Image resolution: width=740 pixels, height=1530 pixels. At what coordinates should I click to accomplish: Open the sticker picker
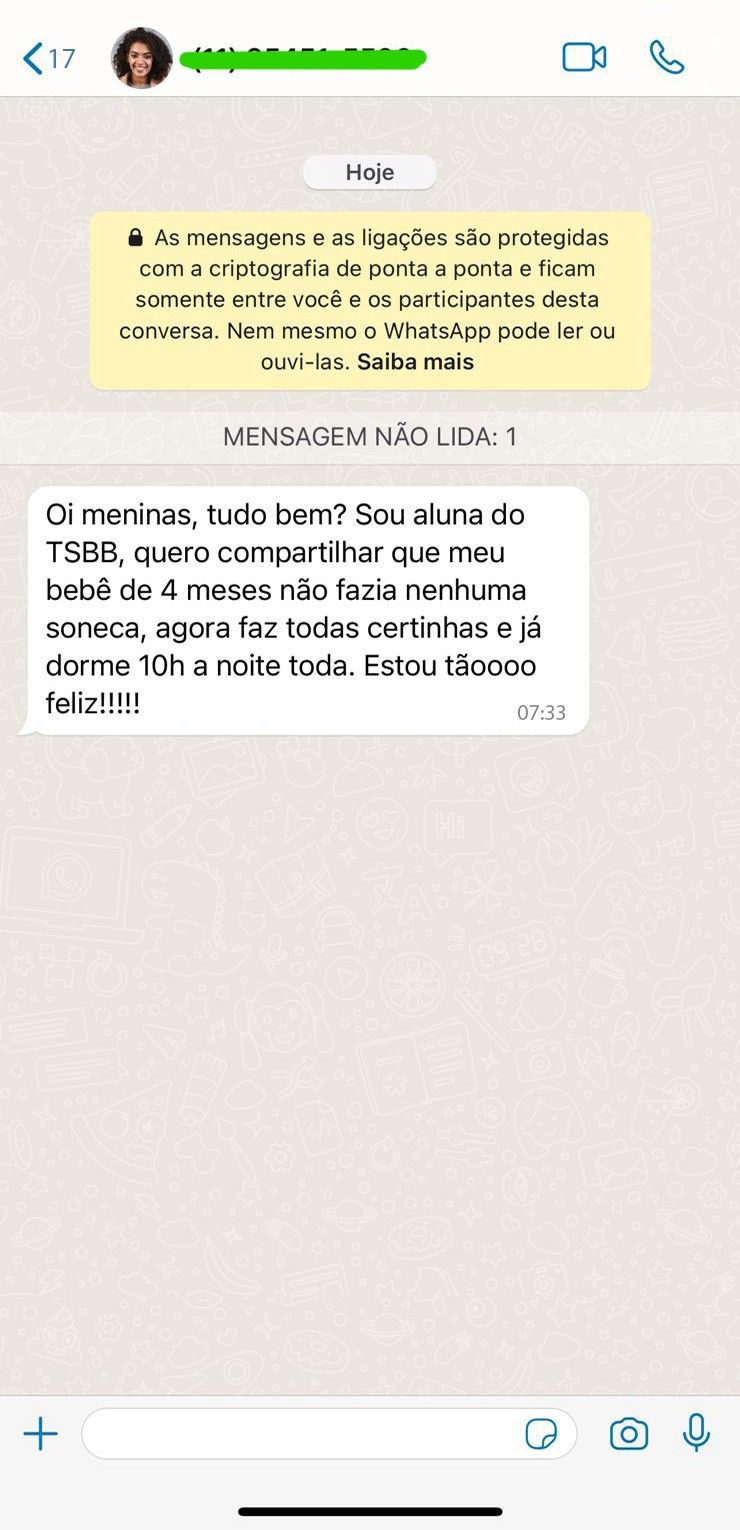click(542, 1435)
